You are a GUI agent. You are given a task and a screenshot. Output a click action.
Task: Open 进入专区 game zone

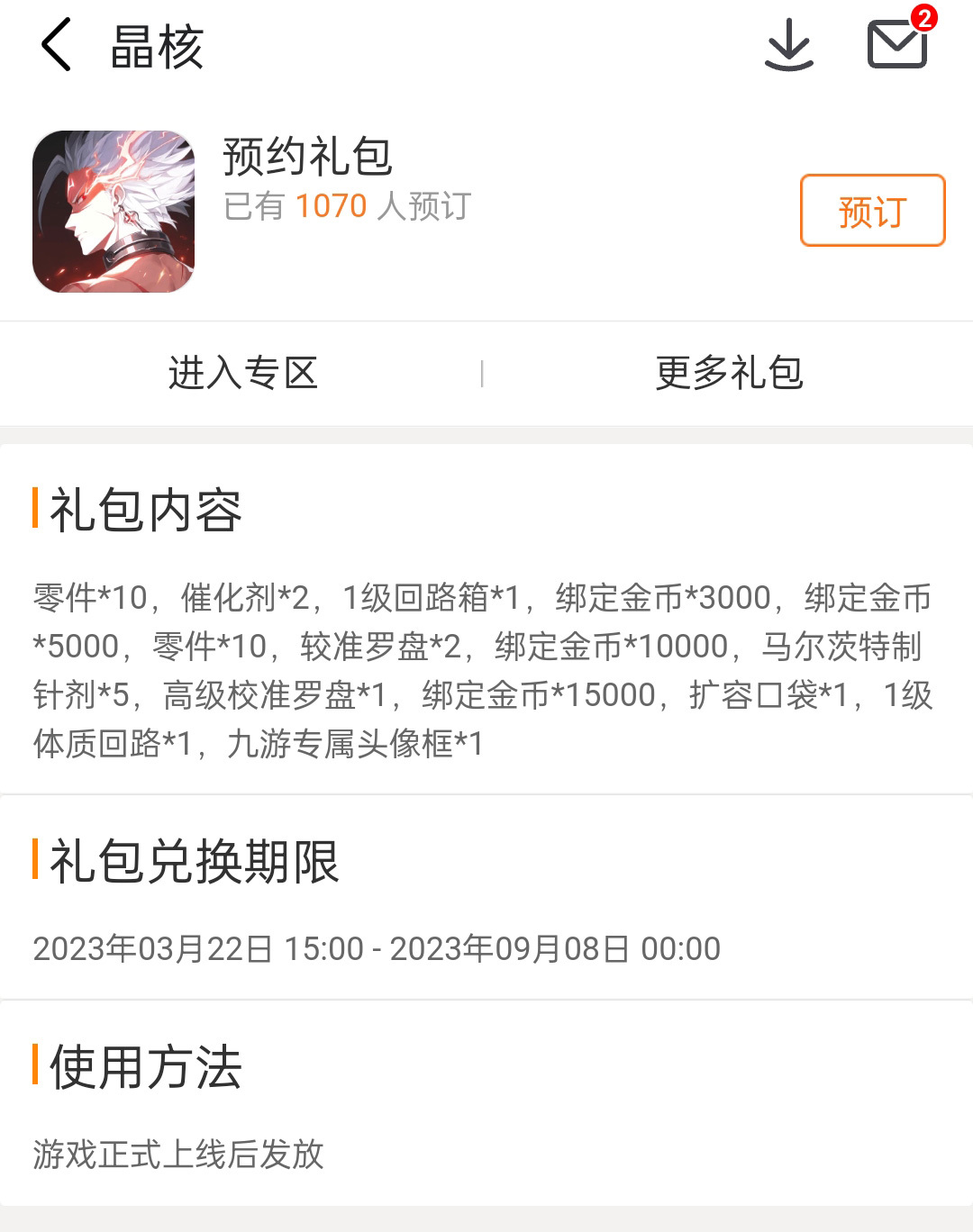click(242, 373)
